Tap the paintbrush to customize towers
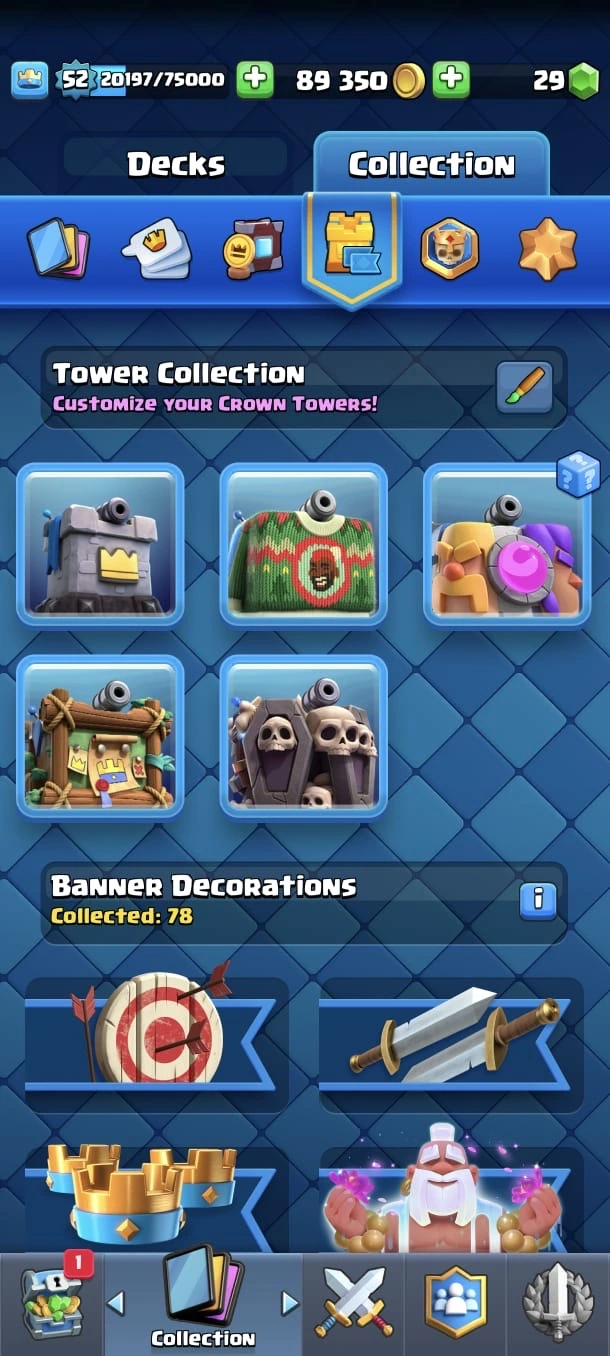Screen dimensions: 610x1356 [525, 388]
